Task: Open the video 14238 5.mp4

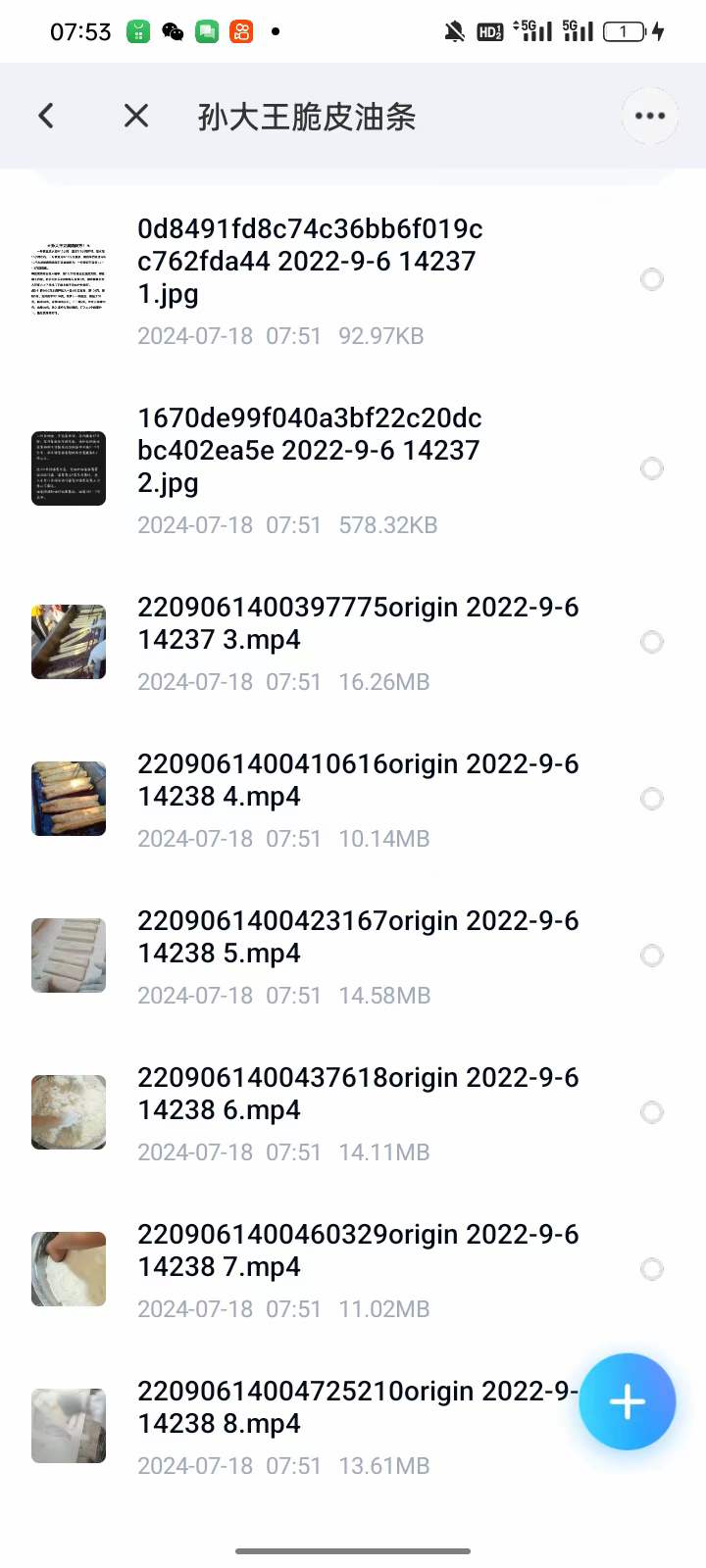Action: (358, 937)
